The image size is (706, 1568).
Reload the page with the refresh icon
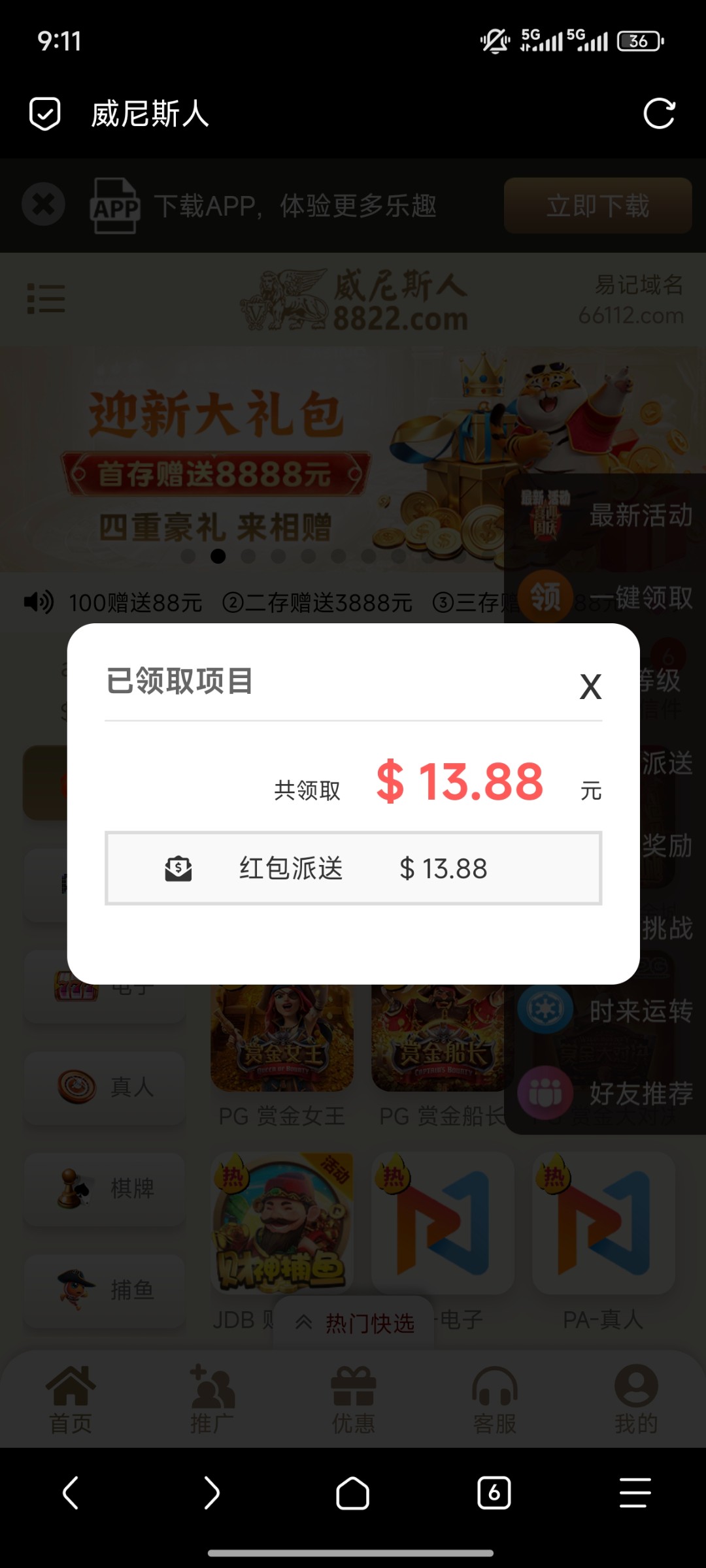click(658, 114)
